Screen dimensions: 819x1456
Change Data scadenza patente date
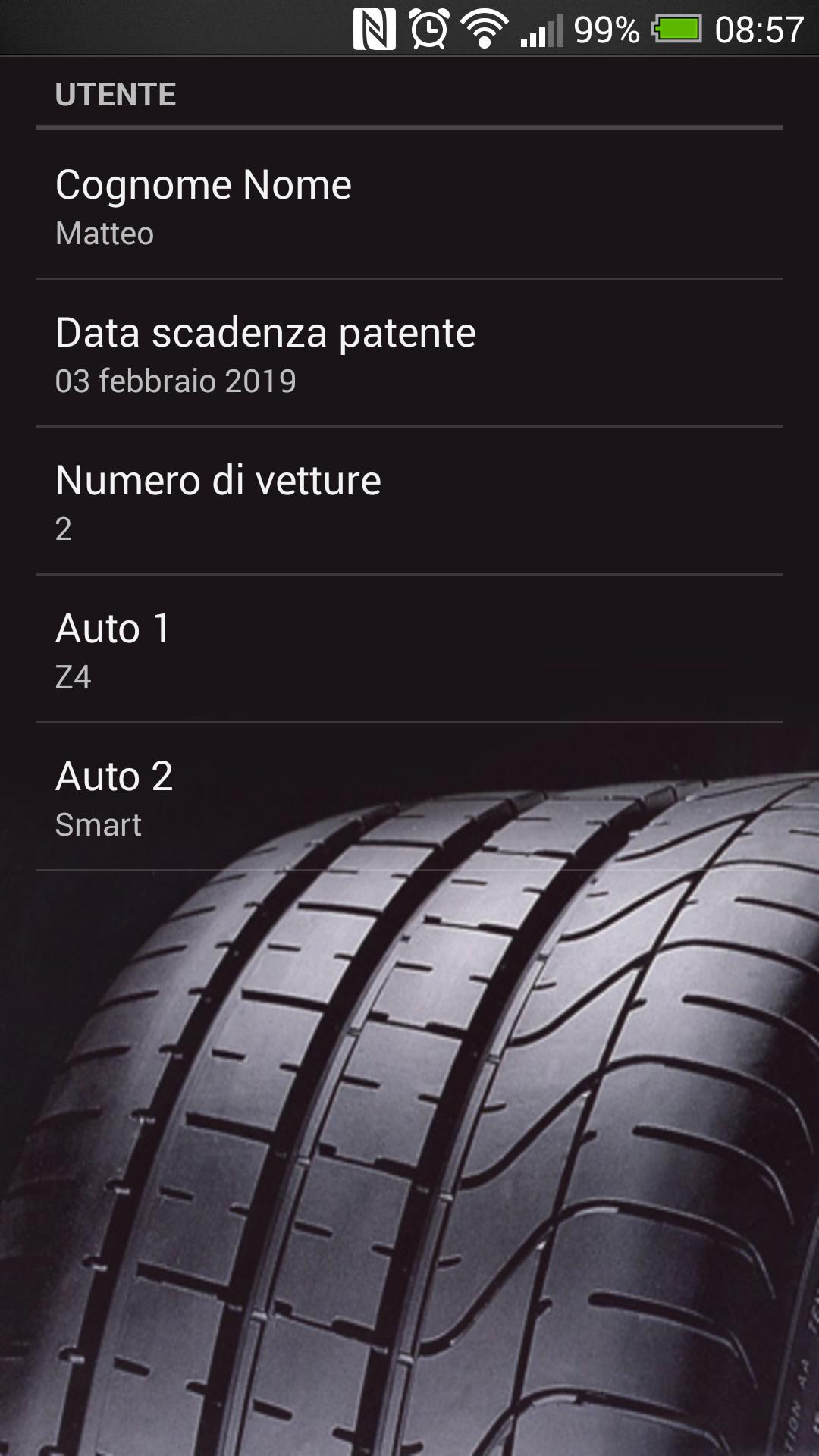coord(409,353)
